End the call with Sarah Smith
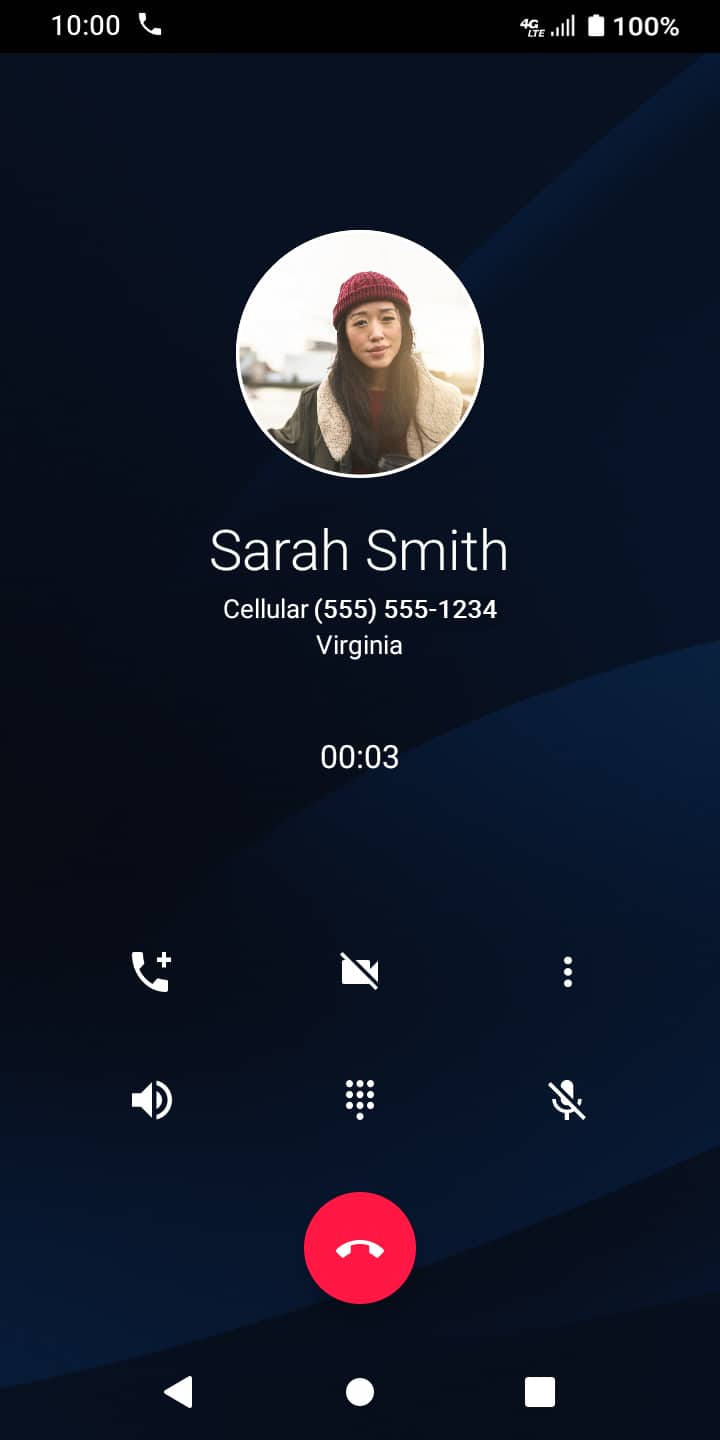Image resolution: width=720 pixels, height=1440 pixels. (360, 1248)
